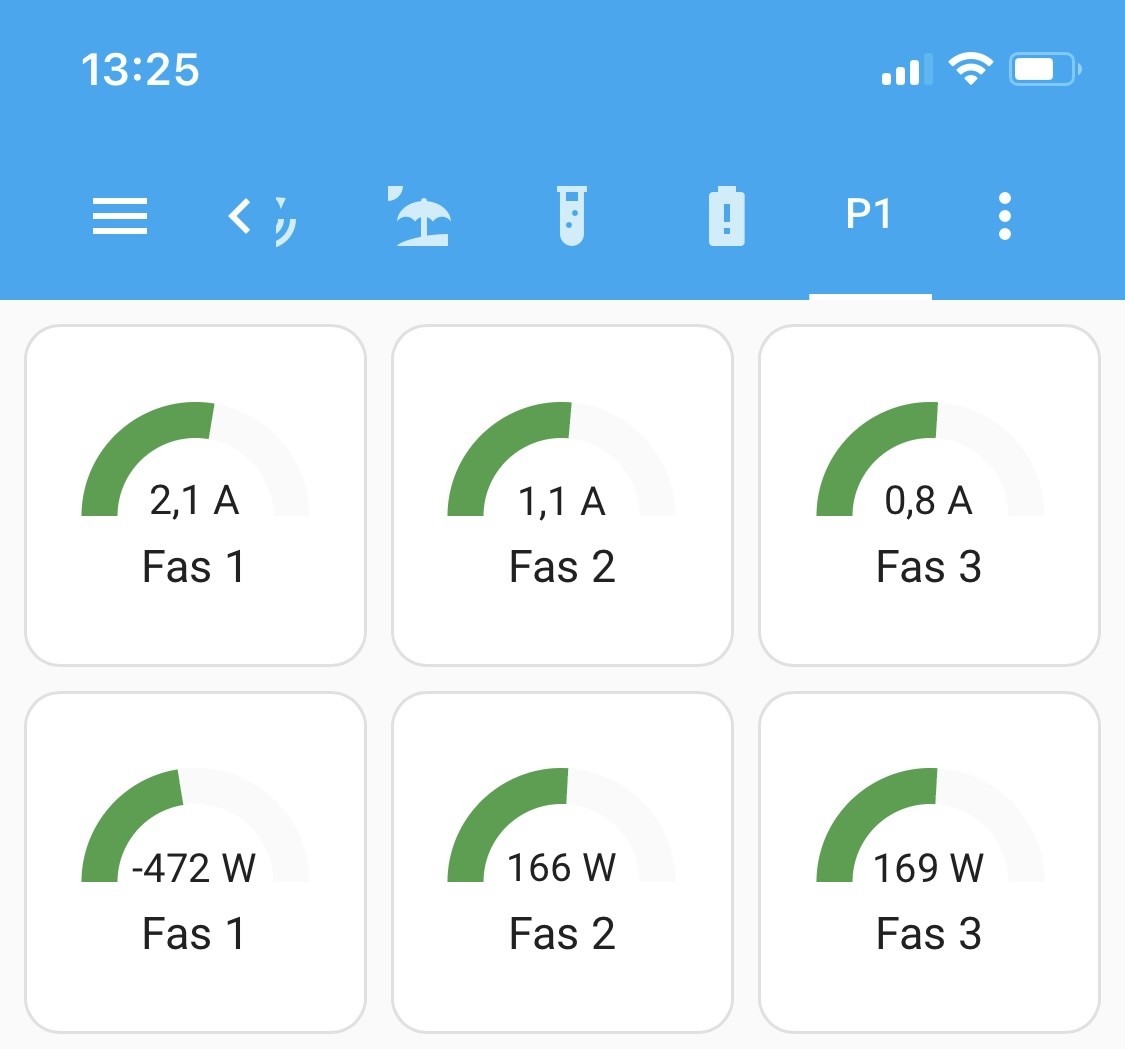
Task: Switch to the beach umbrella tab
Action: click(x=418, y=216)
